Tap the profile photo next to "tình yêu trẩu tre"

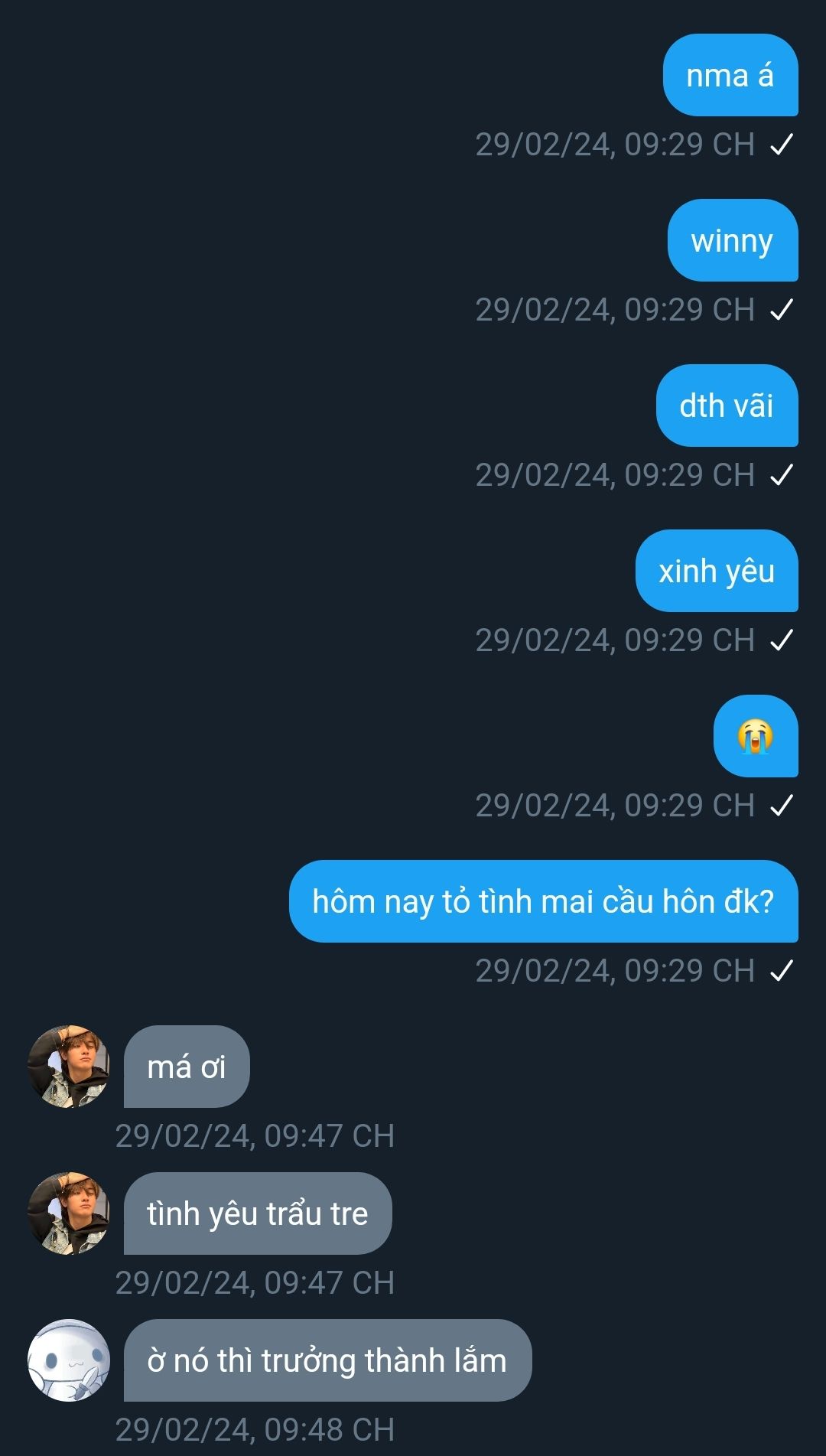[x=69, y=1213]
